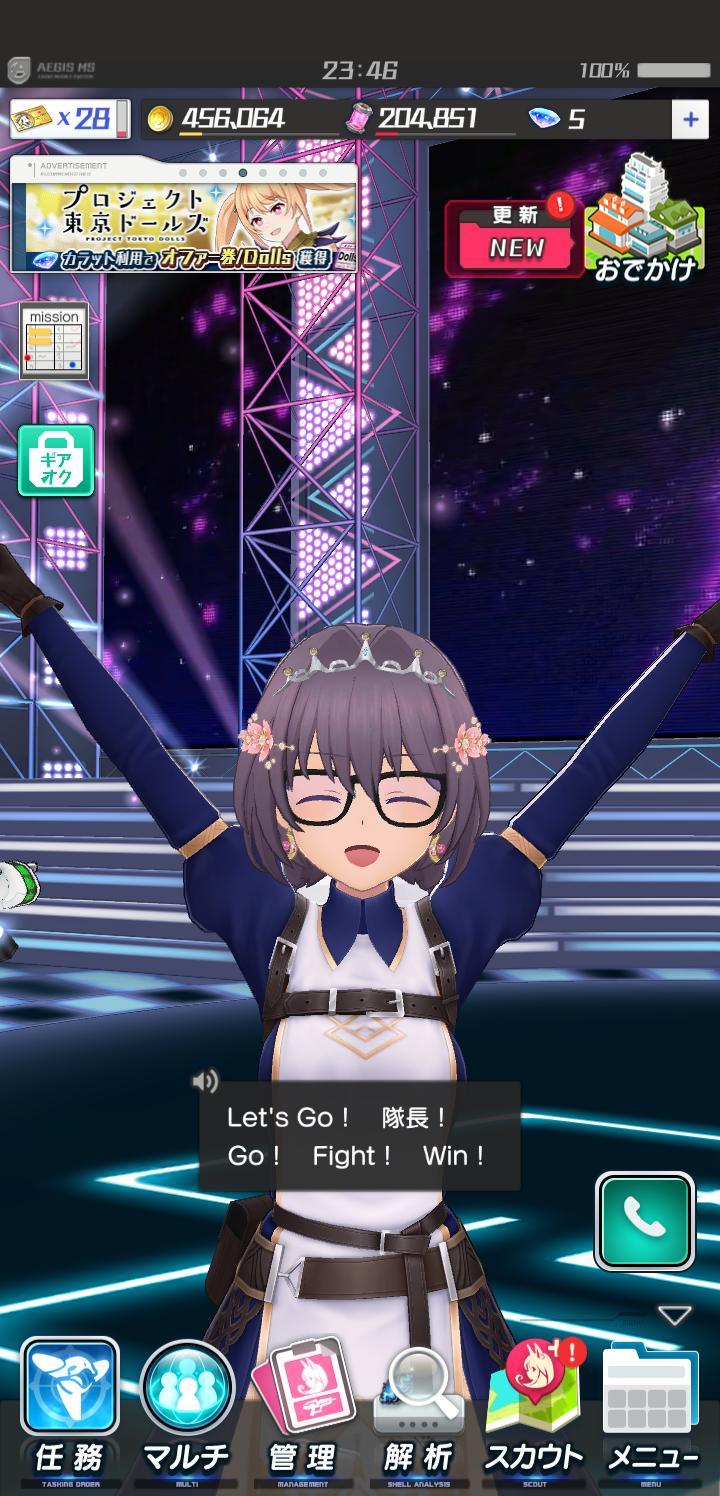The image size is (720, 1496).
Task: Open the おでかけ outing town icon
Action: click(646, 220)
